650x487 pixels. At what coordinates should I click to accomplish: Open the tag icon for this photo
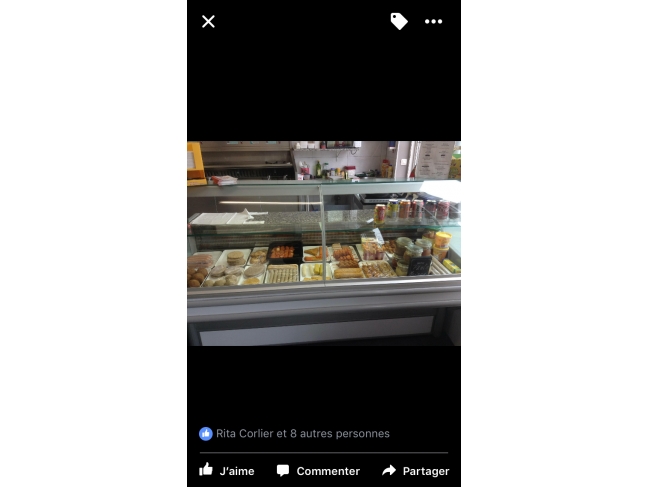(x=399, y=21)
